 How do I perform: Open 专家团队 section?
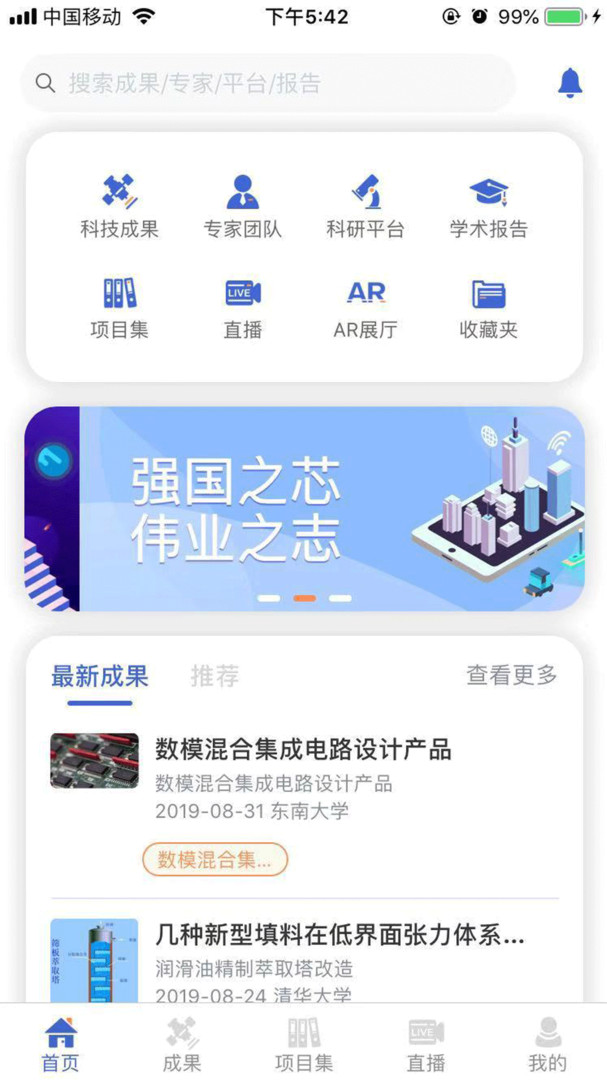click(x=243, y=206)
